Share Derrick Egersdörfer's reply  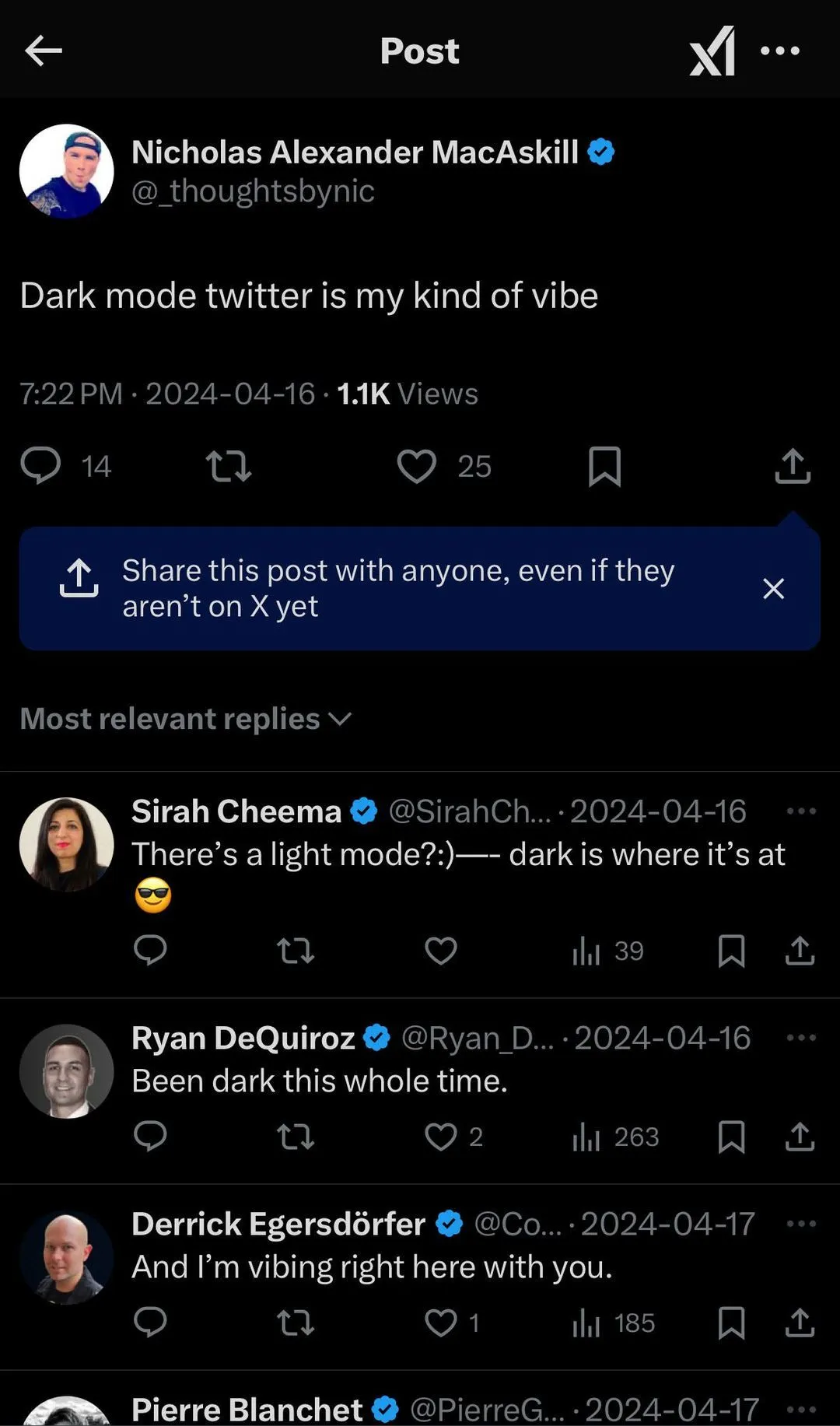(800, 1323)
